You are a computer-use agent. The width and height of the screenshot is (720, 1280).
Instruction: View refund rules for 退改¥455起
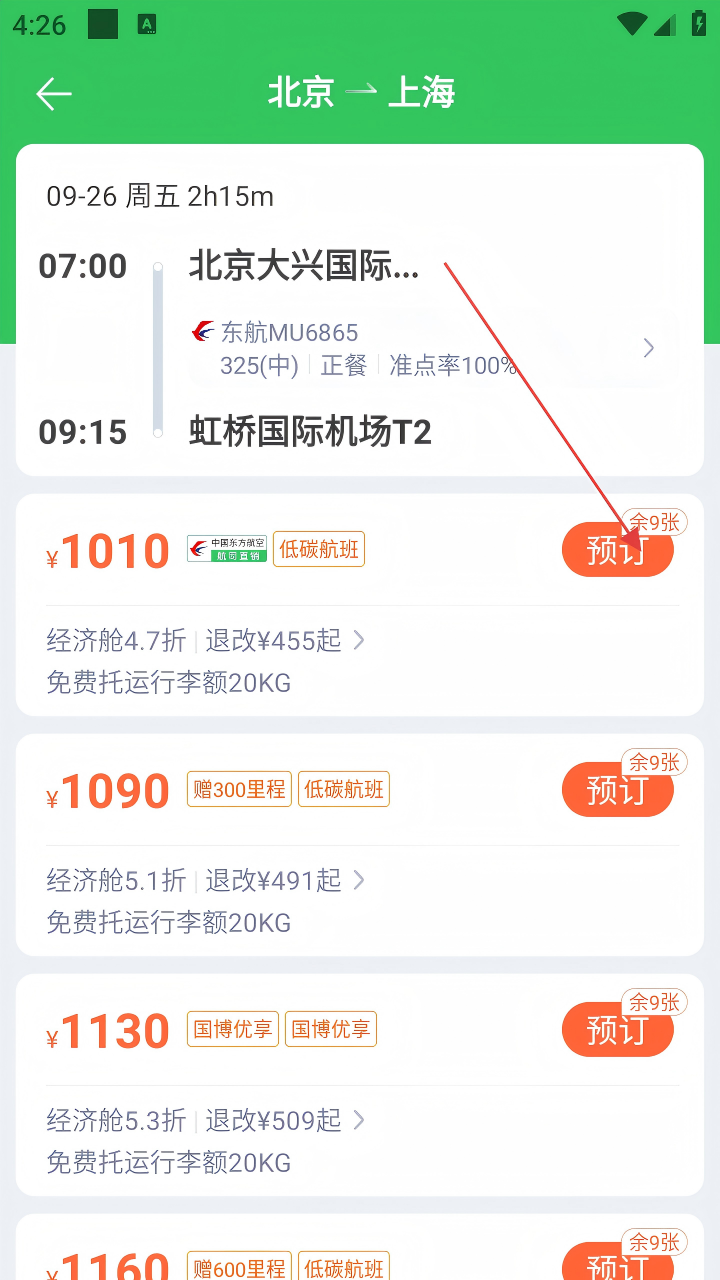285,640
